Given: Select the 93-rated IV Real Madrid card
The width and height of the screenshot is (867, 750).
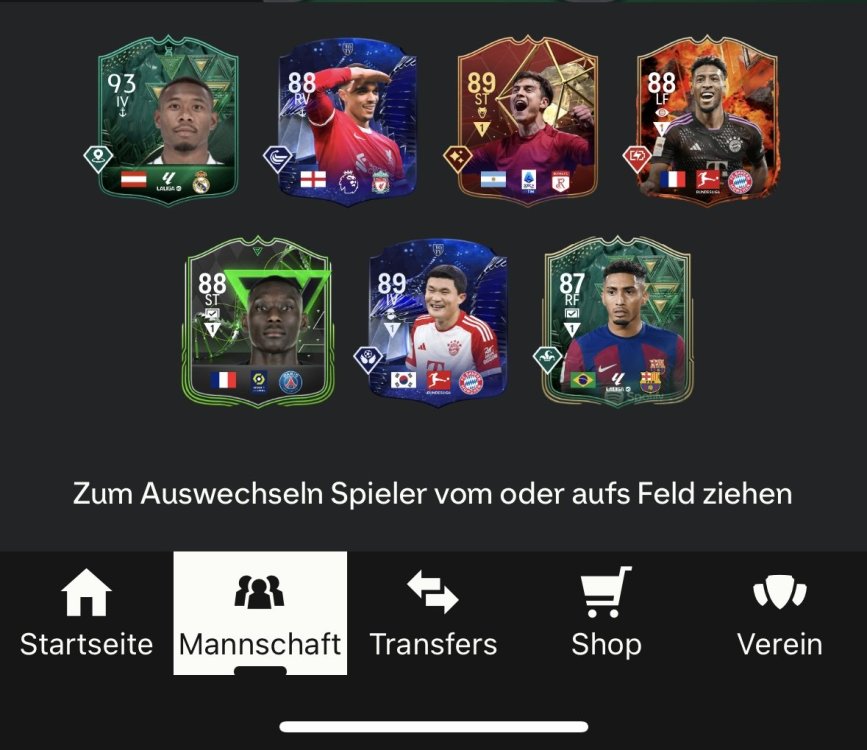Looking at the screenshot, I should (x=167, y=123).
